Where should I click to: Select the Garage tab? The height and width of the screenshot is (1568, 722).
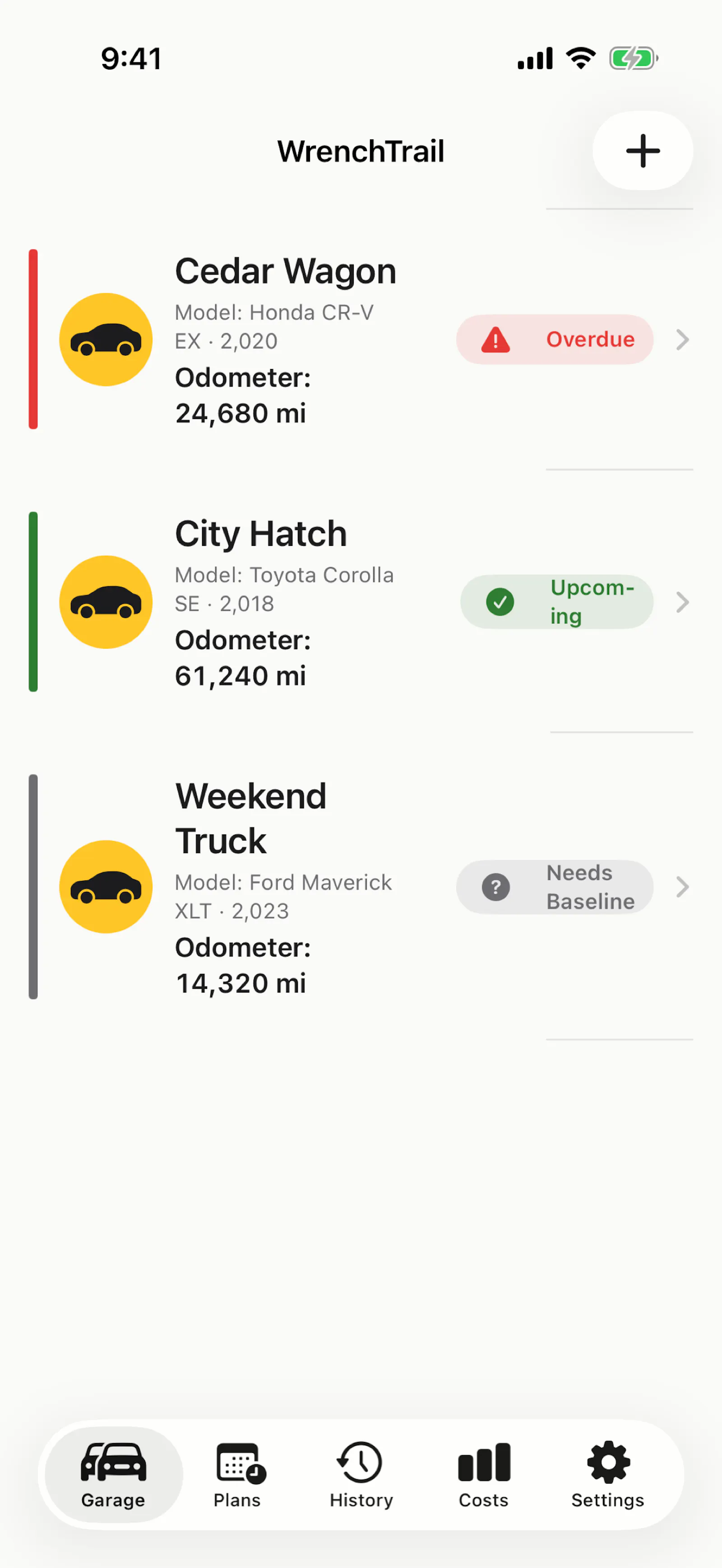click(113, 1474)
